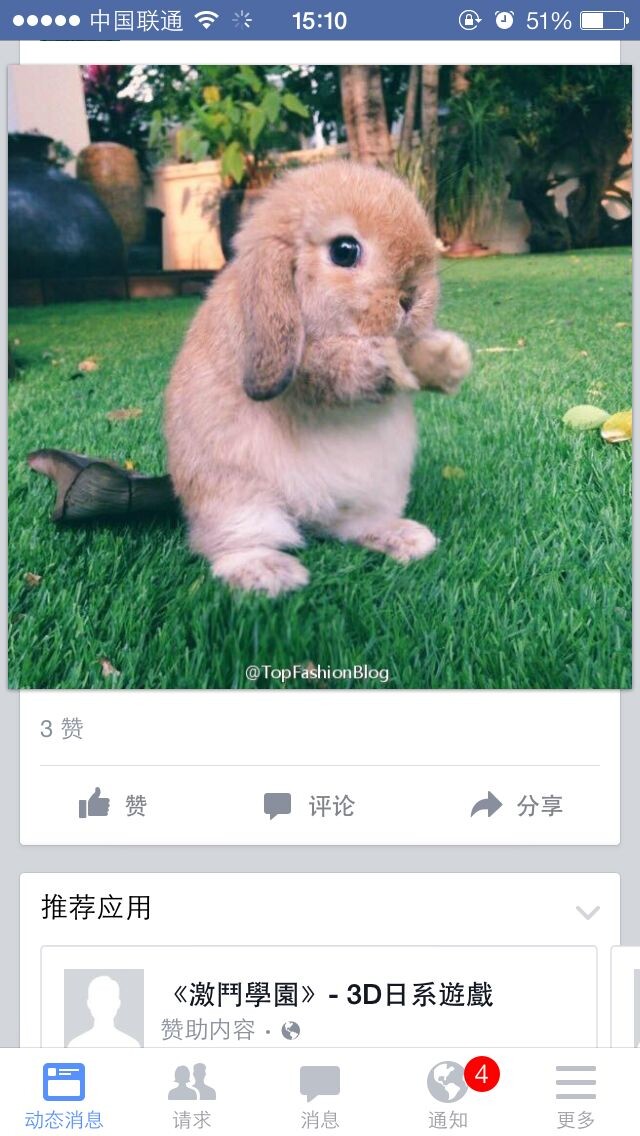
Task: Share the bunny photo post
Action: (517, 805)
